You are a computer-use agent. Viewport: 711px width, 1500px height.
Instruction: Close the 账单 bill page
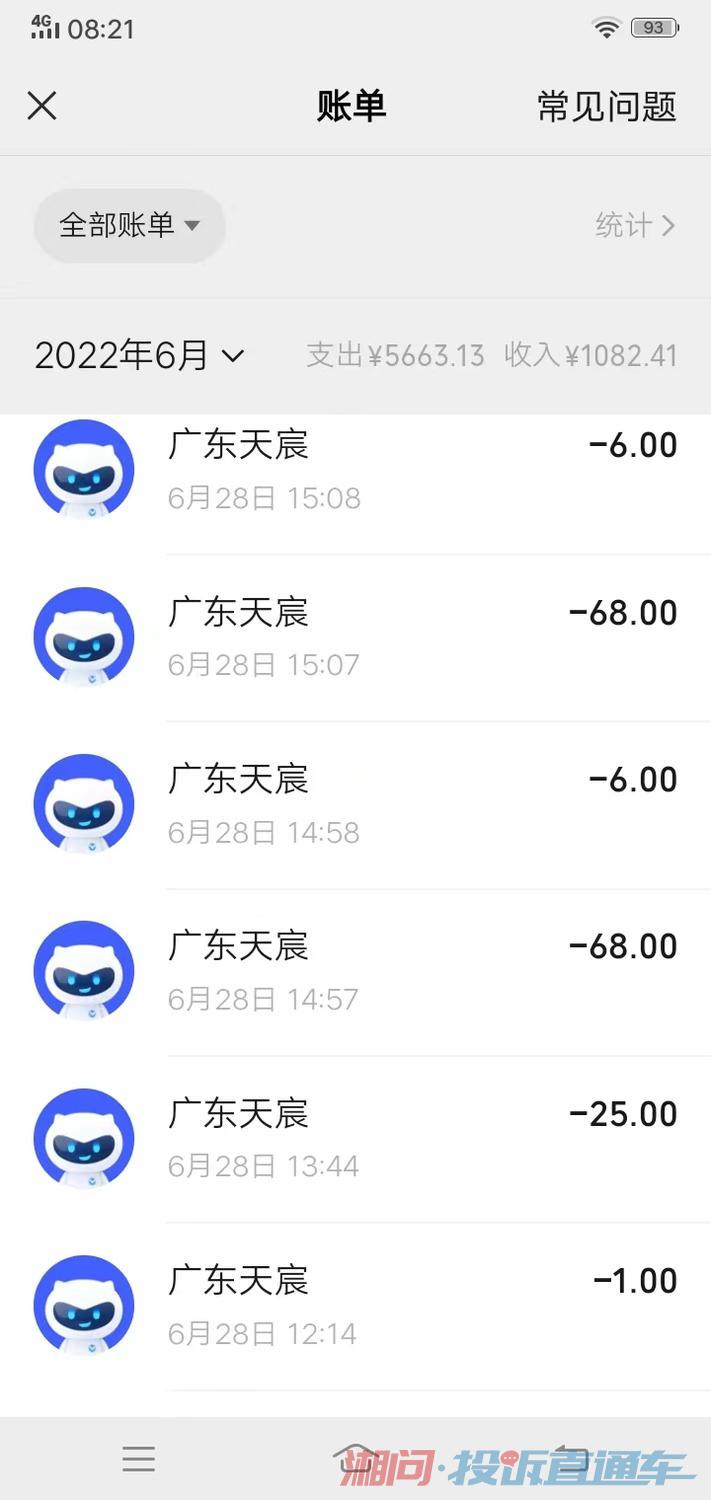click(42, 105)
